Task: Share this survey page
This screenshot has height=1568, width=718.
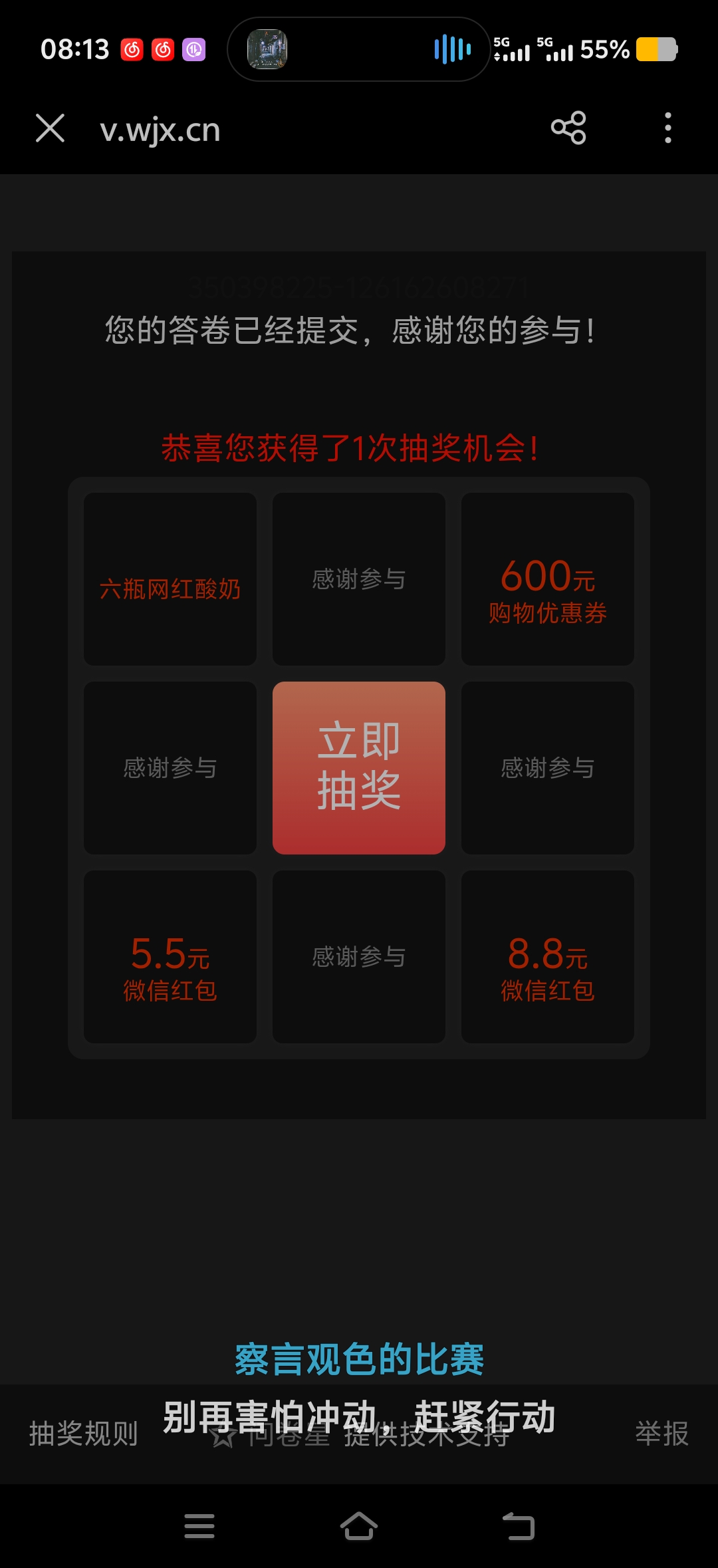Action: (x=568, y=128)
